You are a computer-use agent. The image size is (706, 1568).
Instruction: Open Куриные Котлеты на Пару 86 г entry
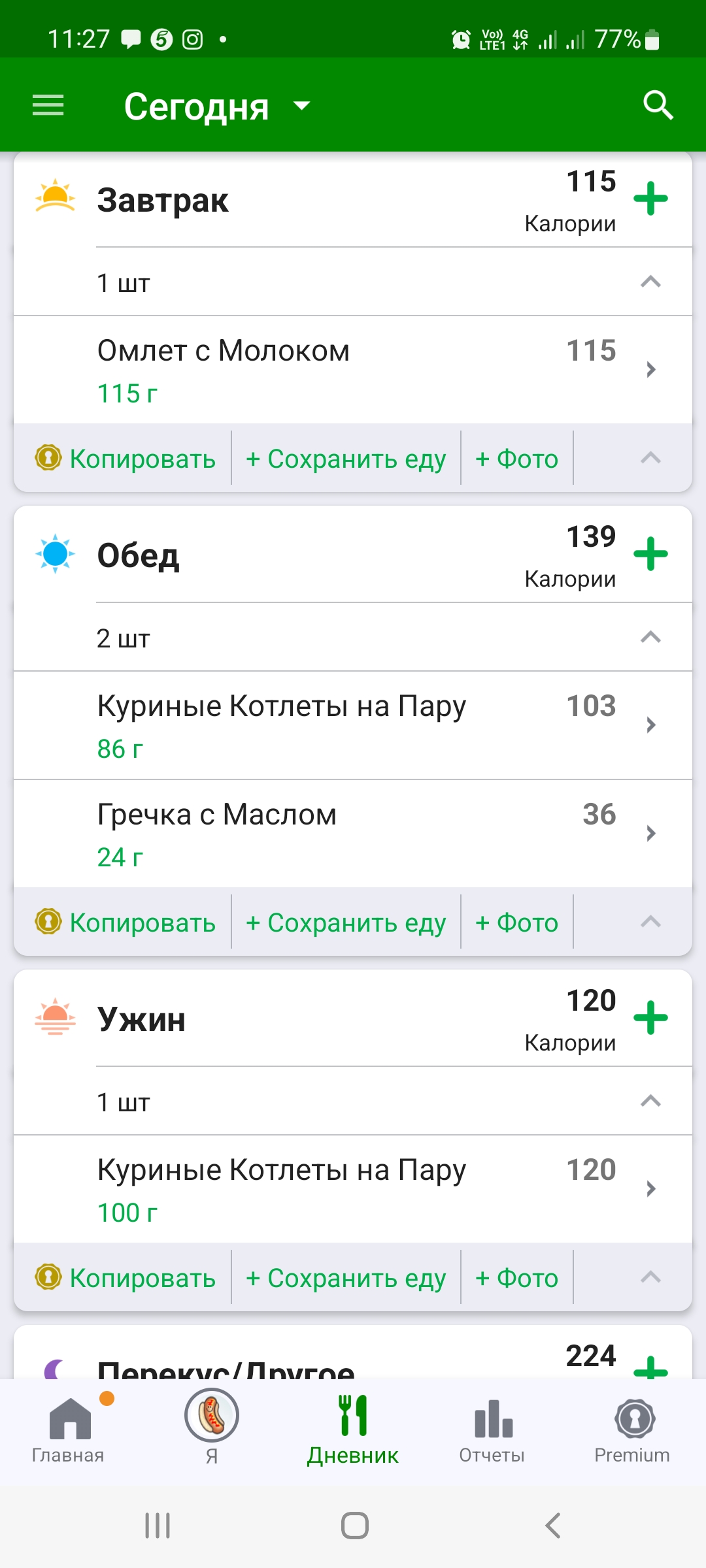(x=353, y=725)
